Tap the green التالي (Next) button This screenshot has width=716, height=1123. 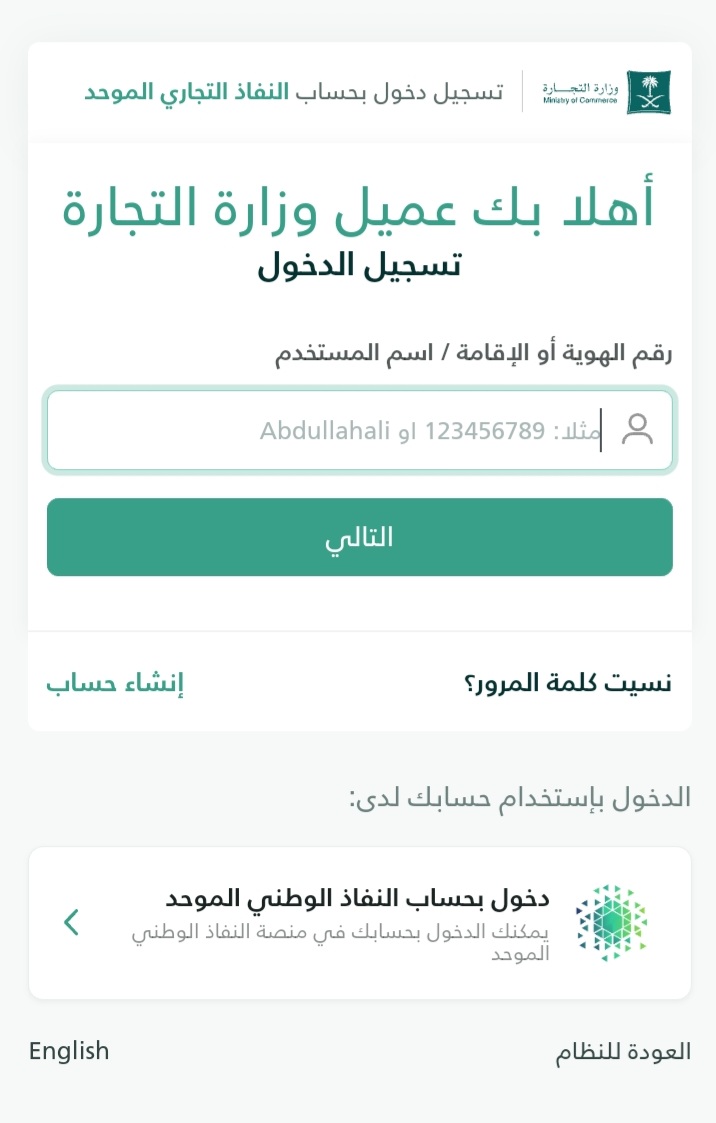point(359,538)
